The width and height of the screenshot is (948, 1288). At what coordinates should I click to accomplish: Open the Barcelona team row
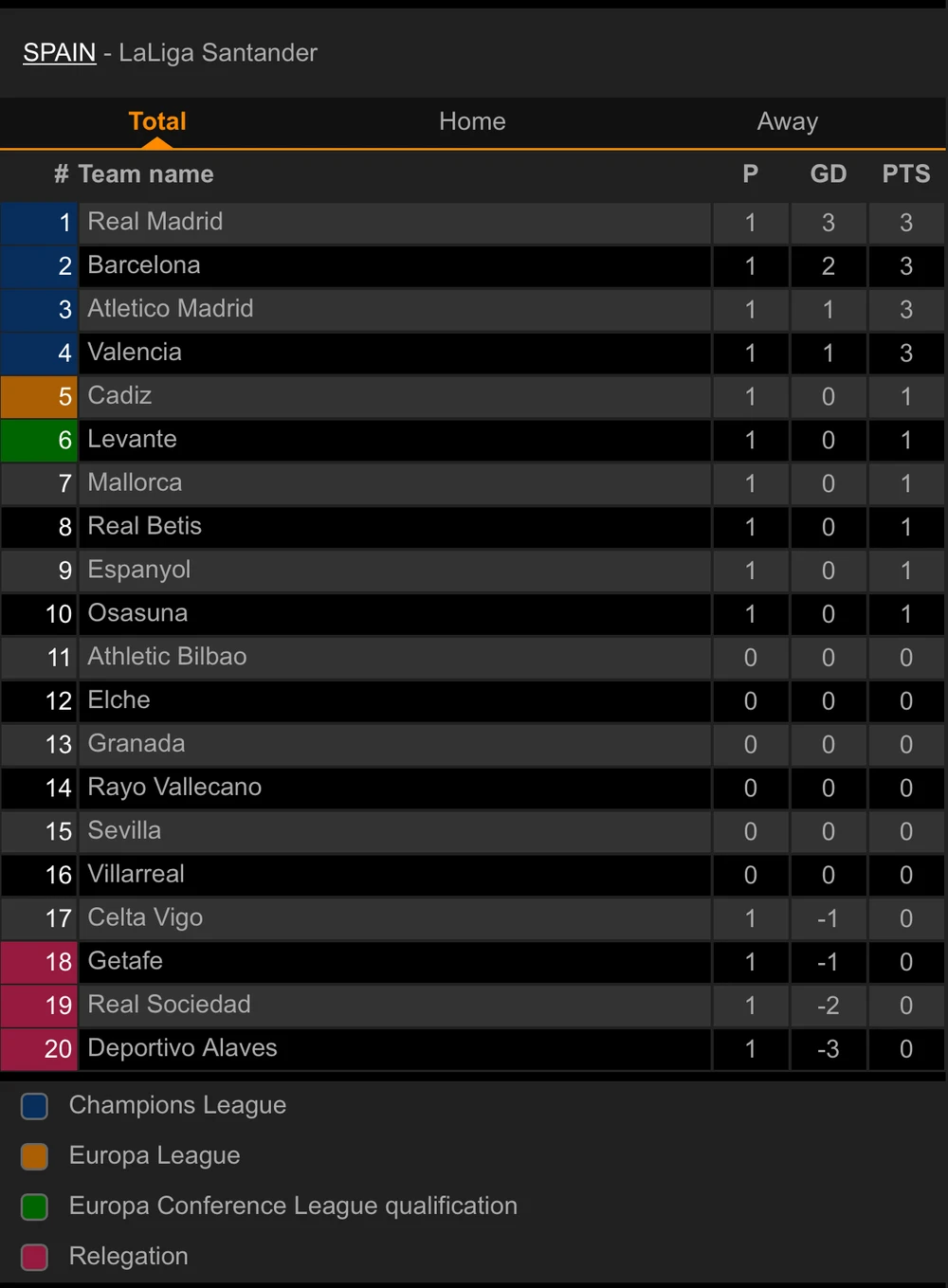pyautogui.click(x=144, y=265)
